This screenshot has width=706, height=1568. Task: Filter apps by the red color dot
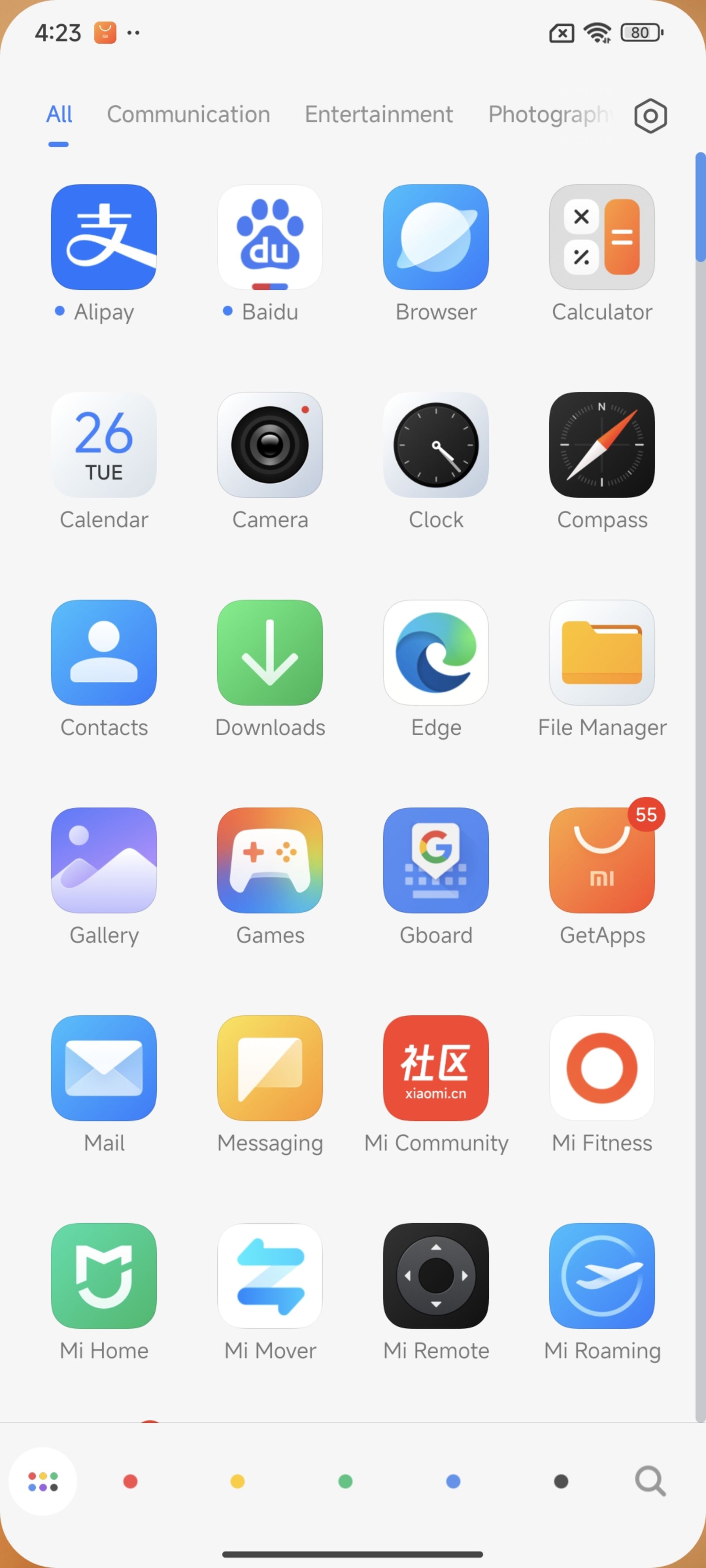(x=131, y=1481)
